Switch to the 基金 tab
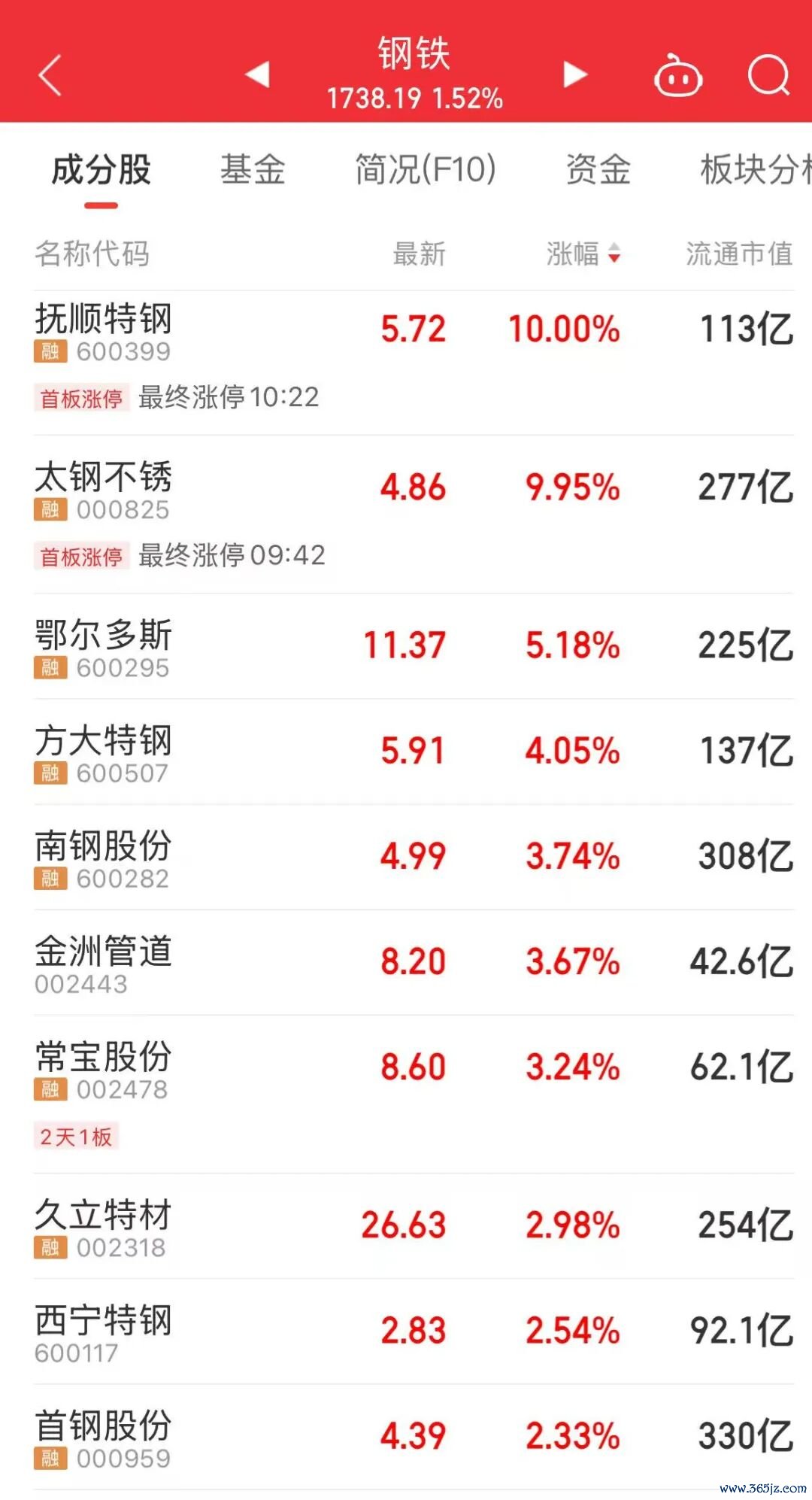Screen dimensions: 812x1500 point(253,169)
